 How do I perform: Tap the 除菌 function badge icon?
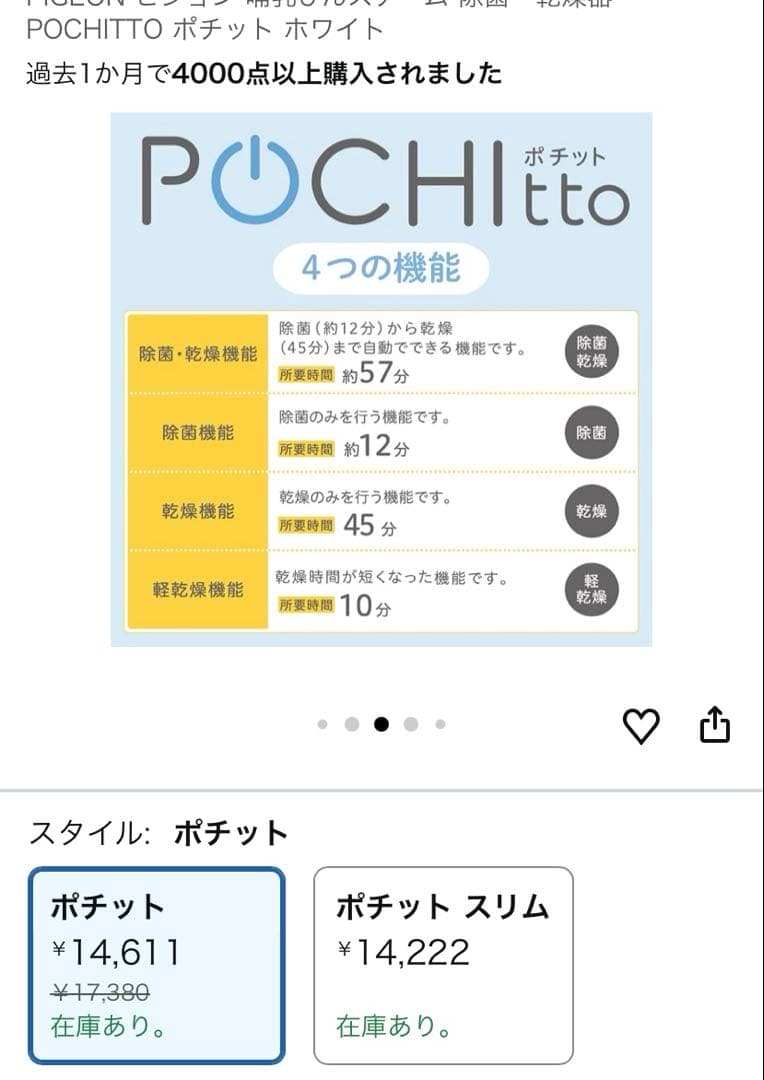591,432
